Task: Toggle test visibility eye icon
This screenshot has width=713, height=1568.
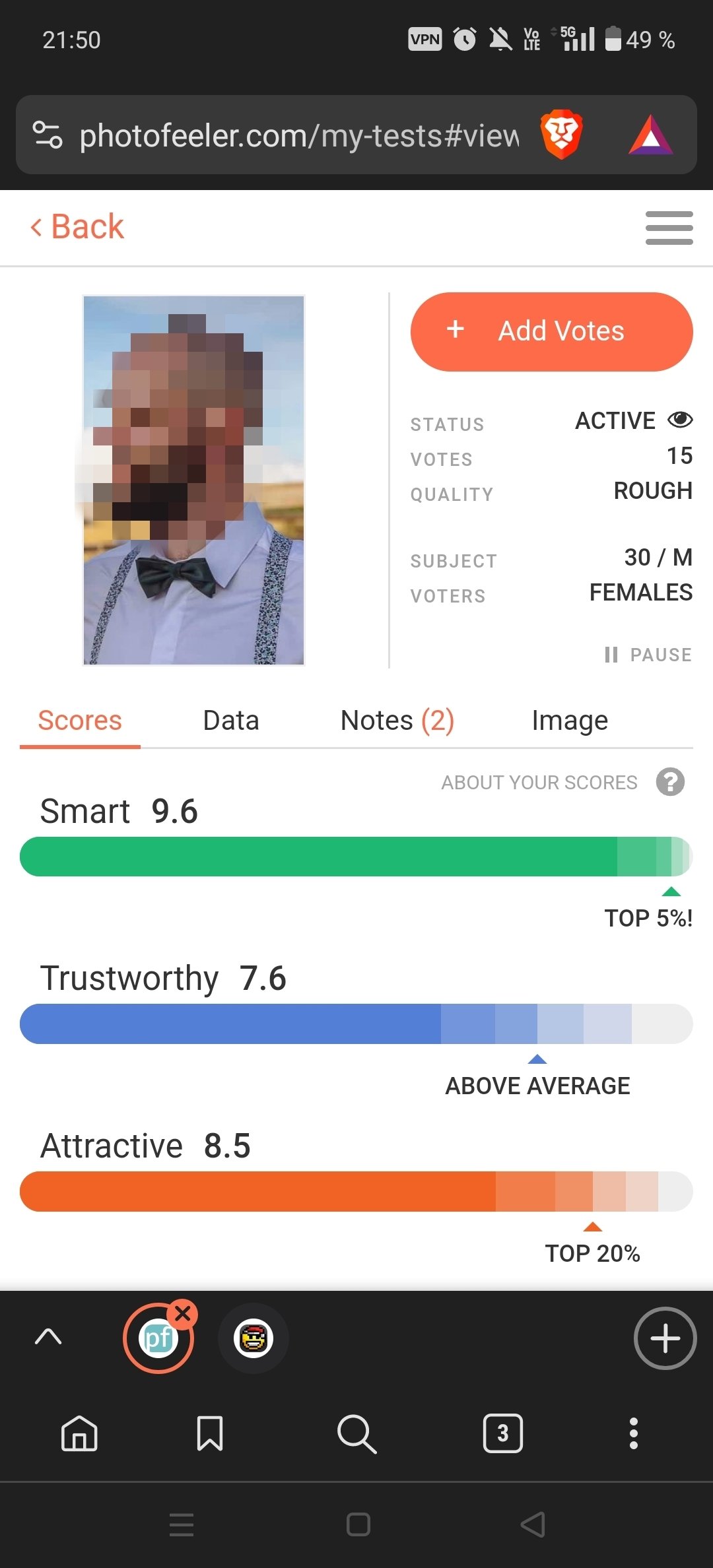Action: (680, 420)
